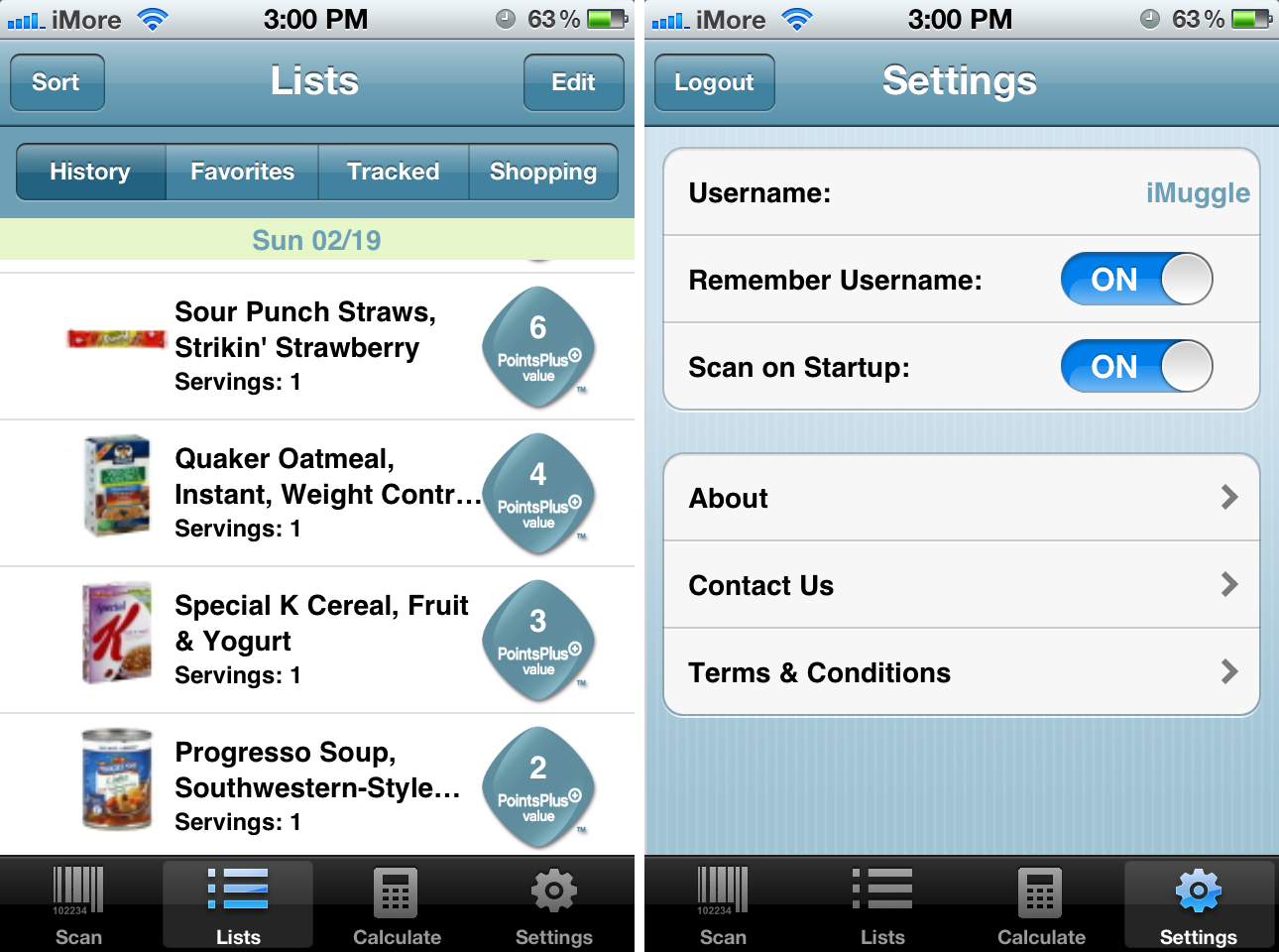The height and width of the screenshot is (952, 1279).
Task: Open the Quaker Oatmeal item
Action: pos(305,493)
